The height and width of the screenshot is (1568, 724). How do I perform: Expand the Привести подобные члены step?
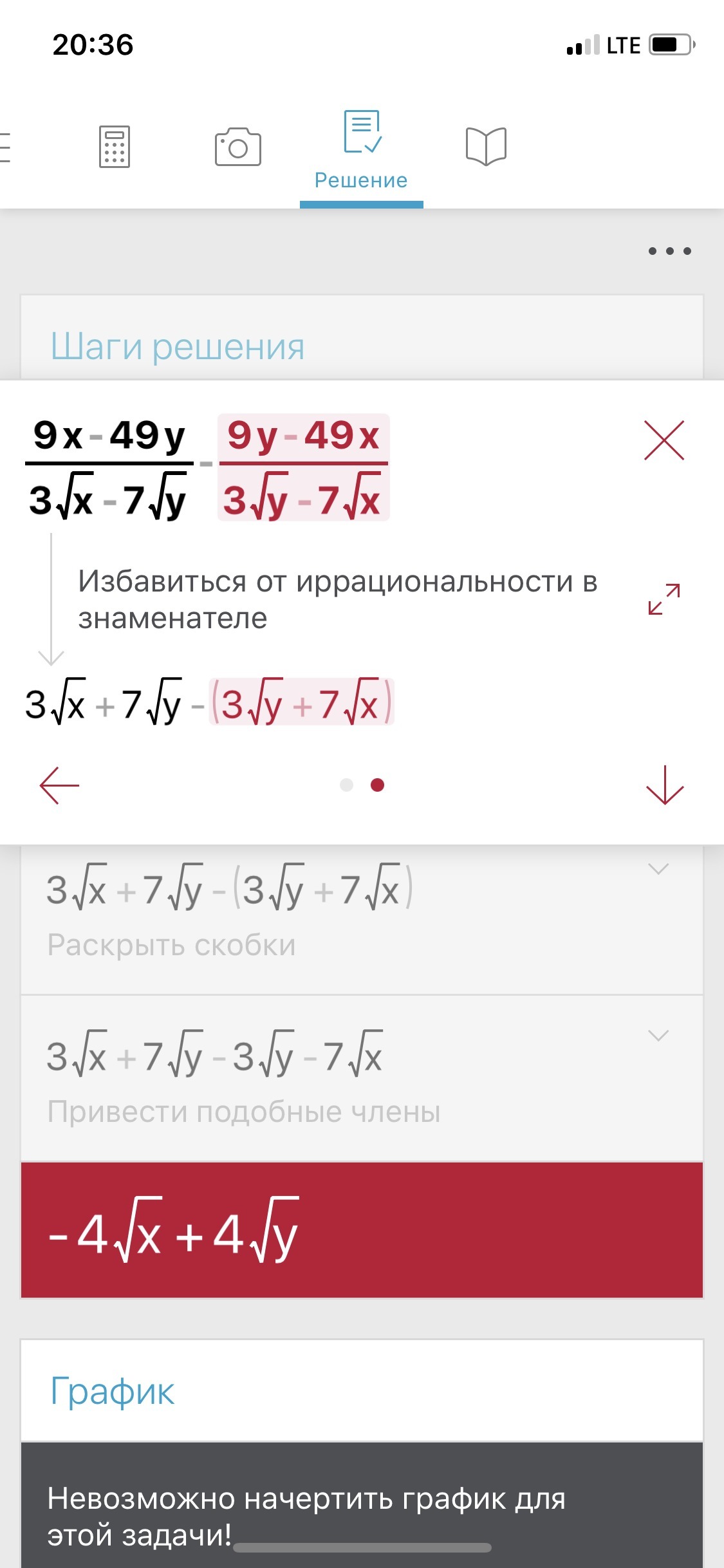[658, 1036]
